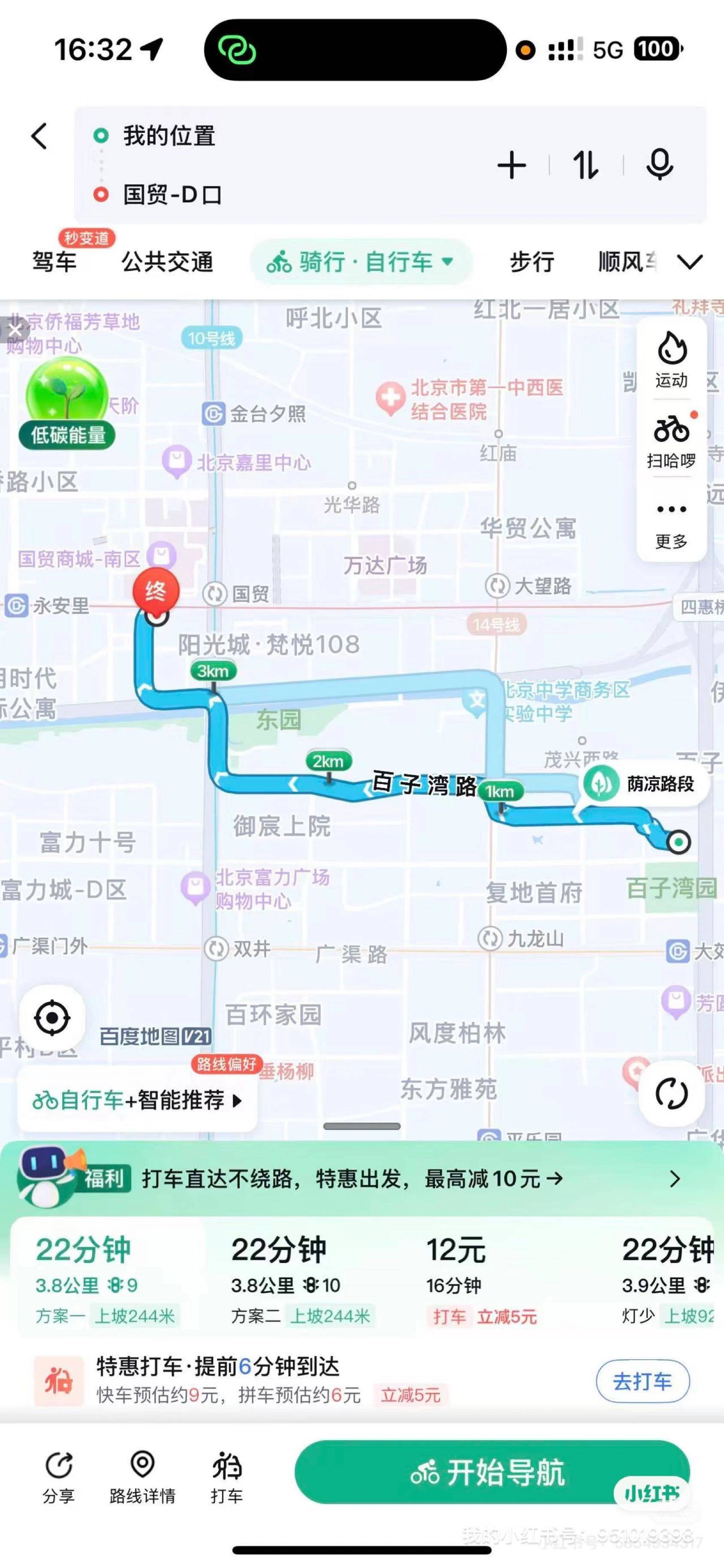This screenshot has height=1568, width=724.
Task: Dismiss the 低碳能量 bubble
Action: click(15, 330)
